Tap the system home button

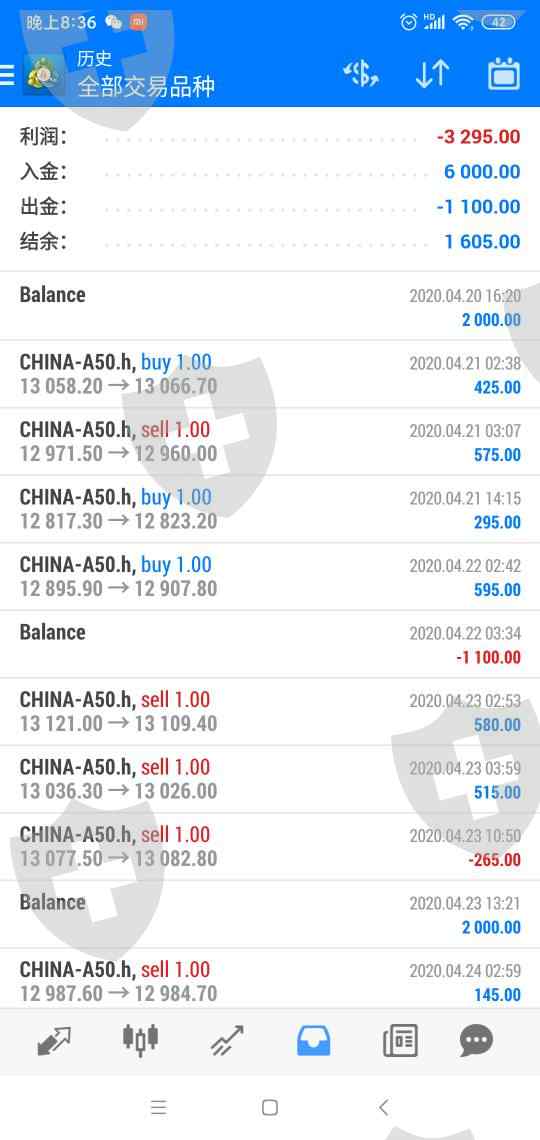pyautogui.click(x=270, y=1107)
